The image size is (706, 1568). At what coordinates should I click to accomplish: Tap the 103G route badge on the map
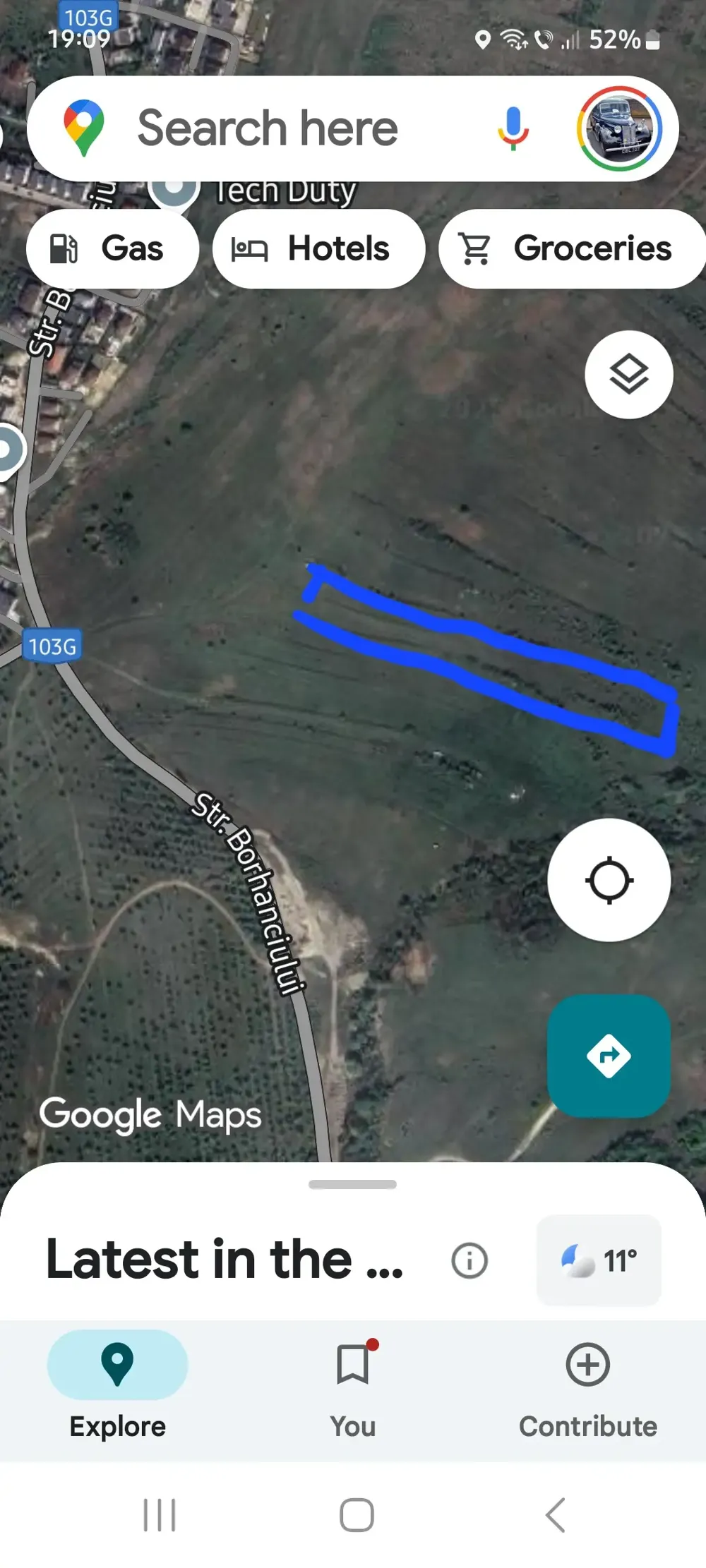[x=53, y=644]
